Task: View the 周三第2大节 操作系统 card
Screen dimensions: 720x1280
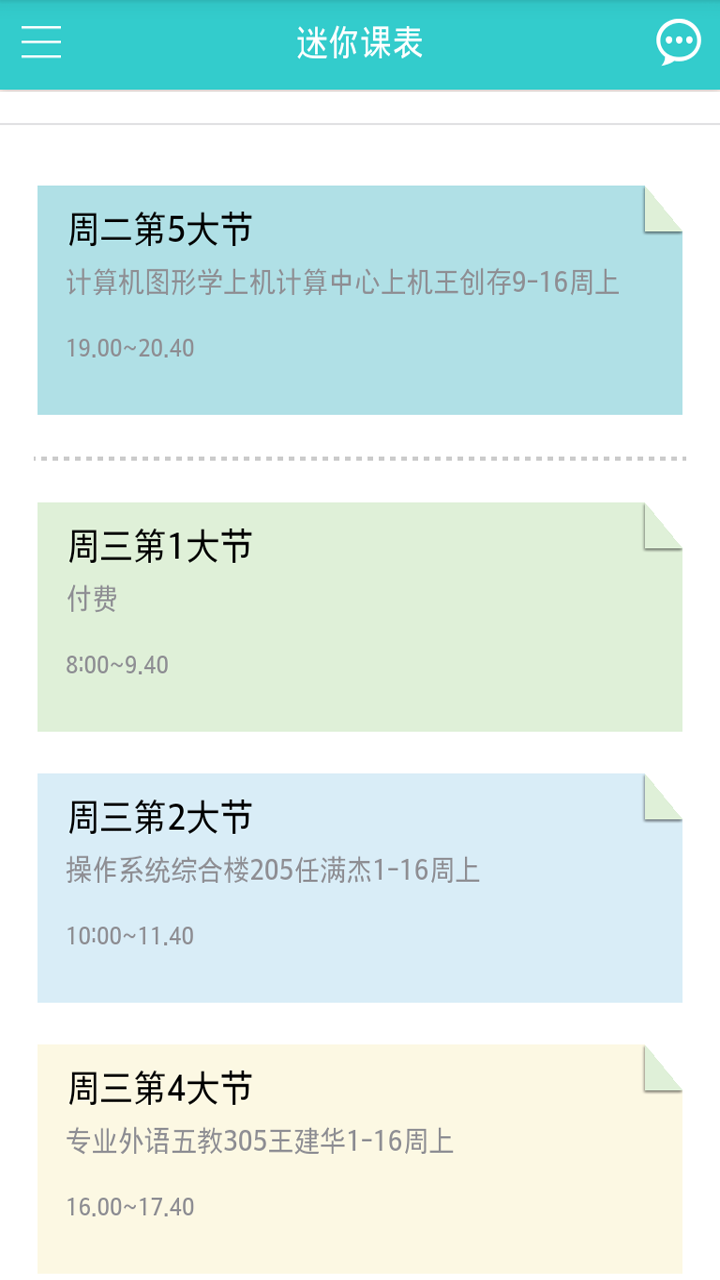Action: 360,888
